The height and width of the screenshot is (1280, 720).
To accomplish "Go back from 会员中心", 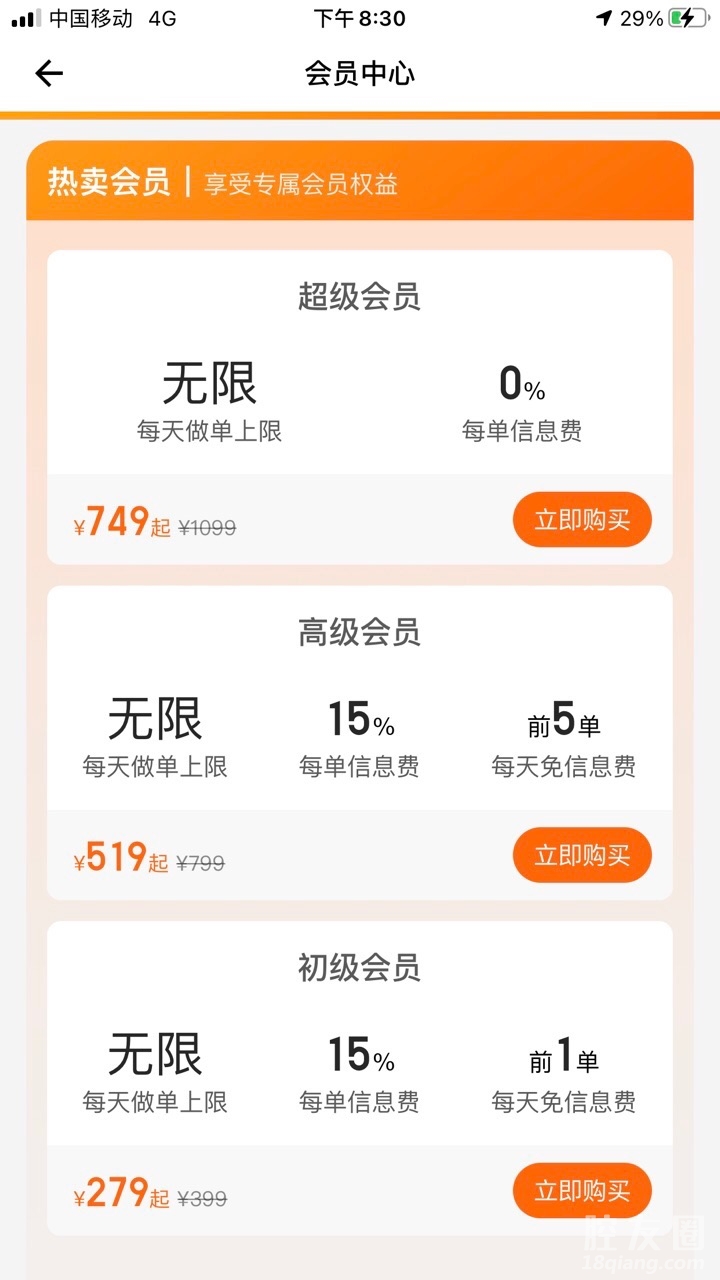I will pos(48,73).
